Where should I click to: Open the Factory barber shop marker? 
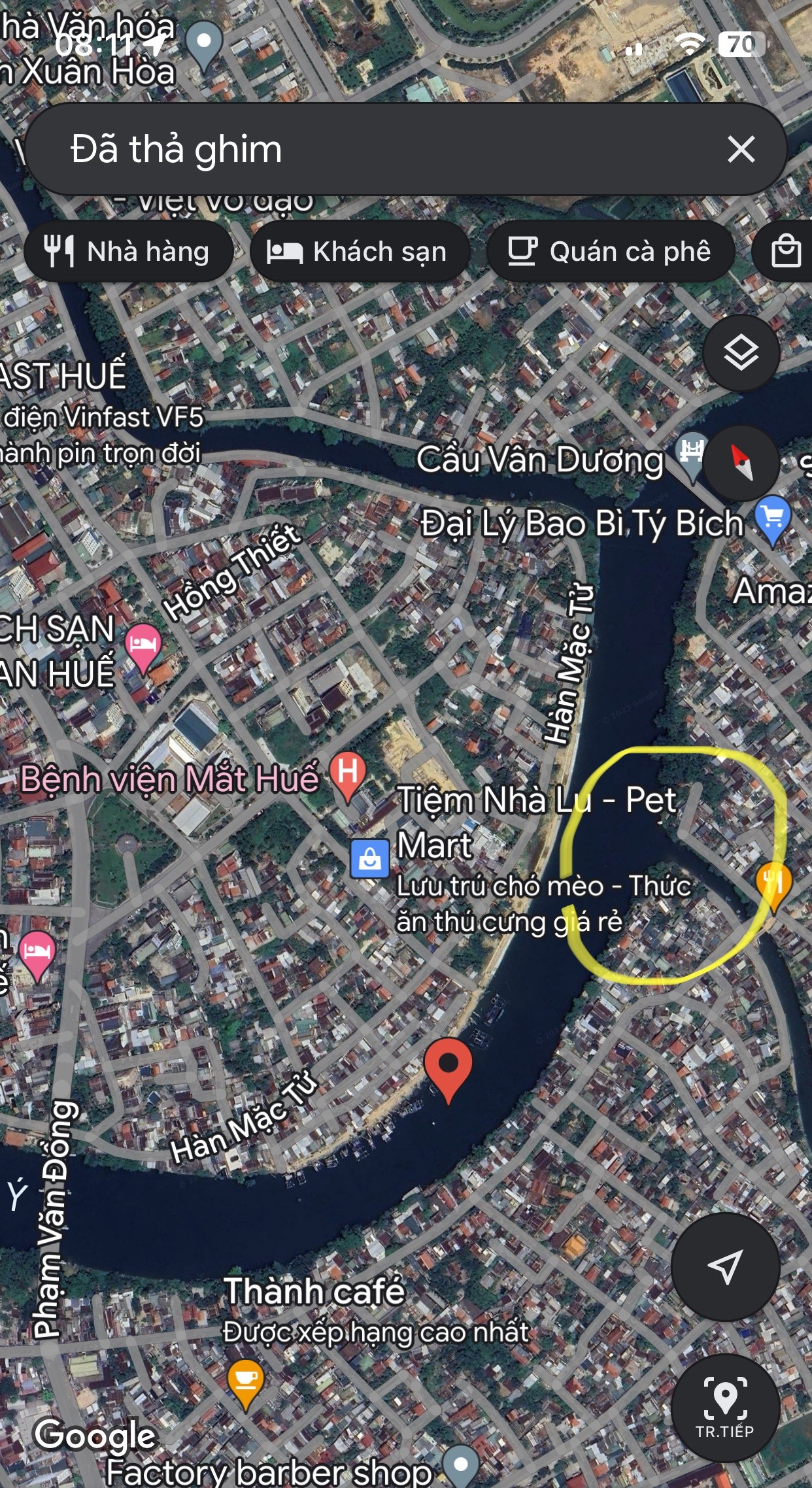tap(461, 1466)
